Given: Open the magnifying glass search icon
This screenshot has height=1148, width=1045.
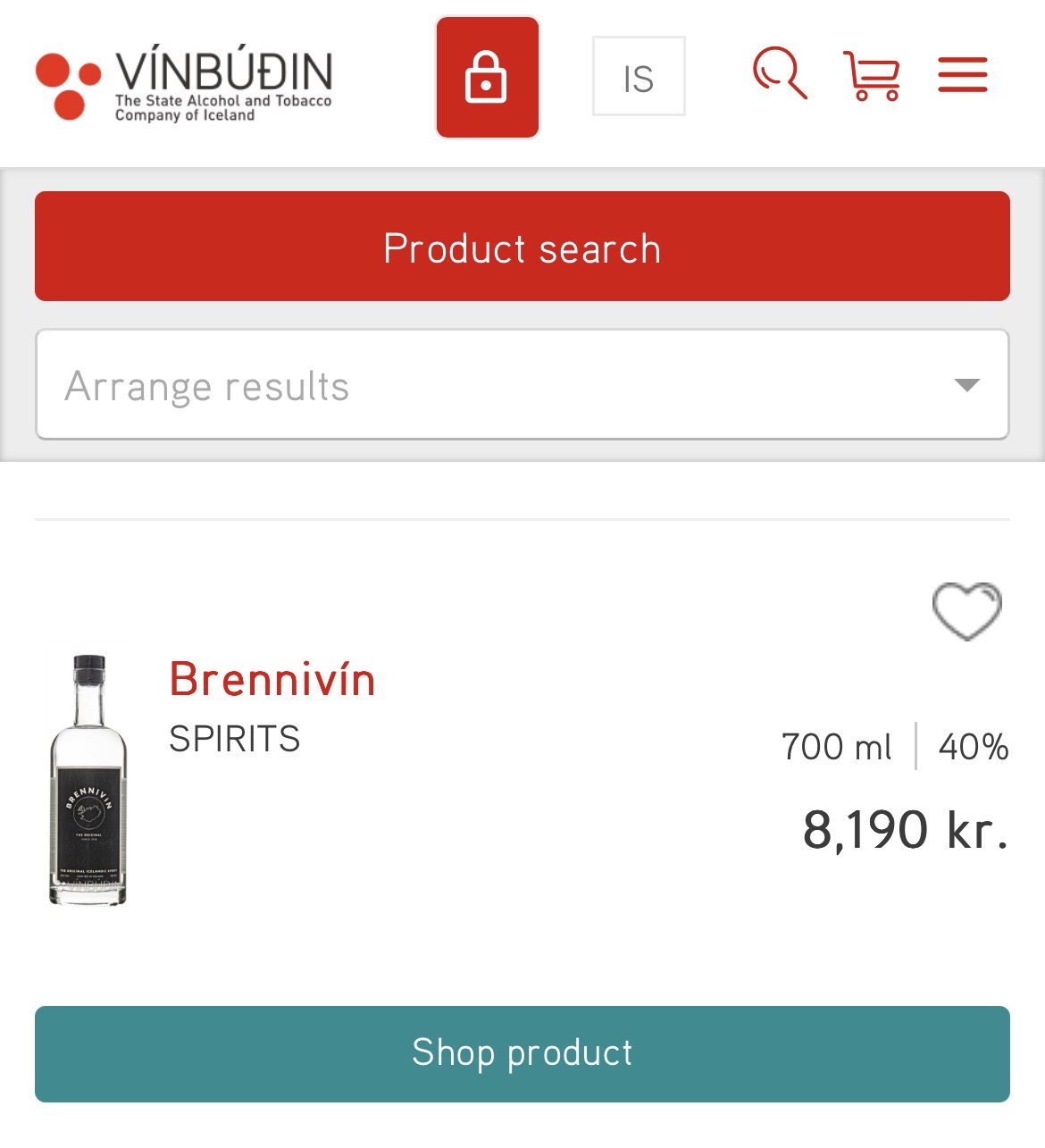Looking at the screenshot, I should tap(780, 74).
